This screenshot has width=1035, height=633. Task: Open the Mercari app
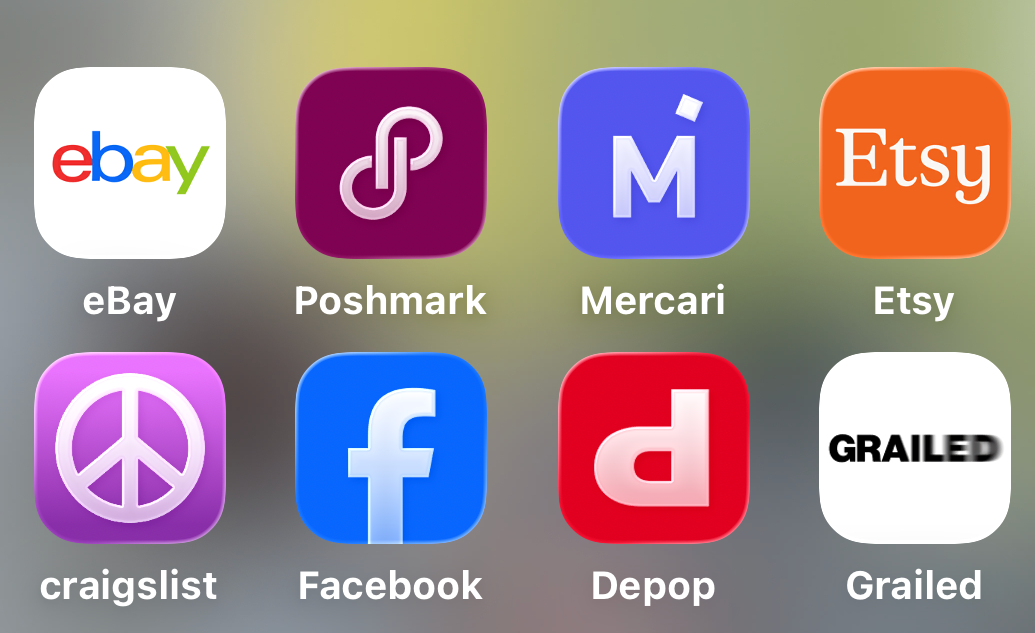pos(653,163)
